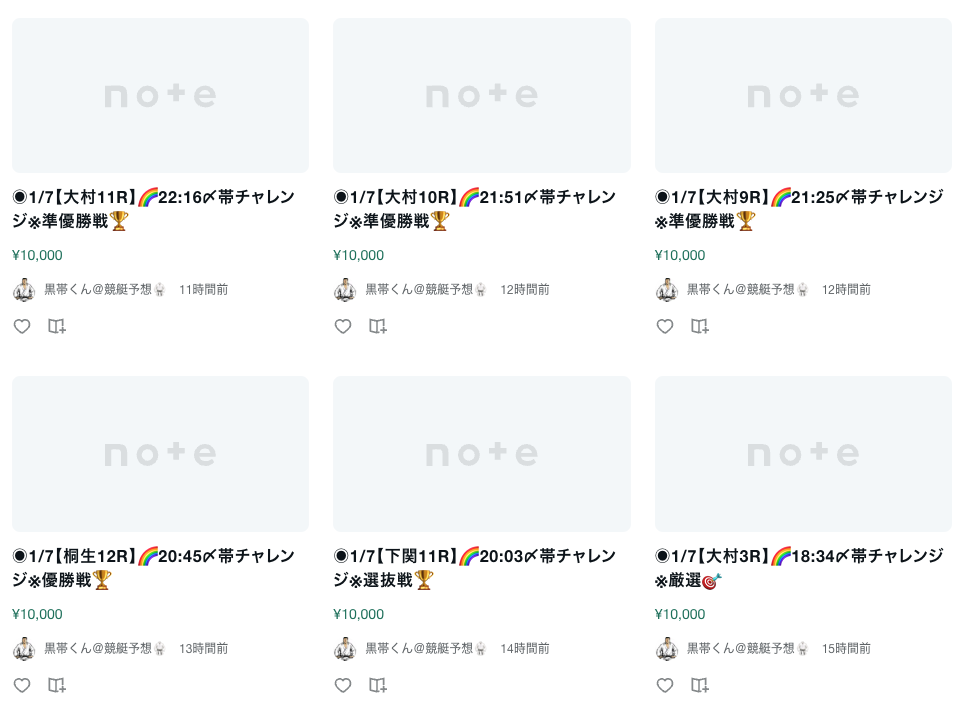Add the 大村3R post to magazine

700,685
